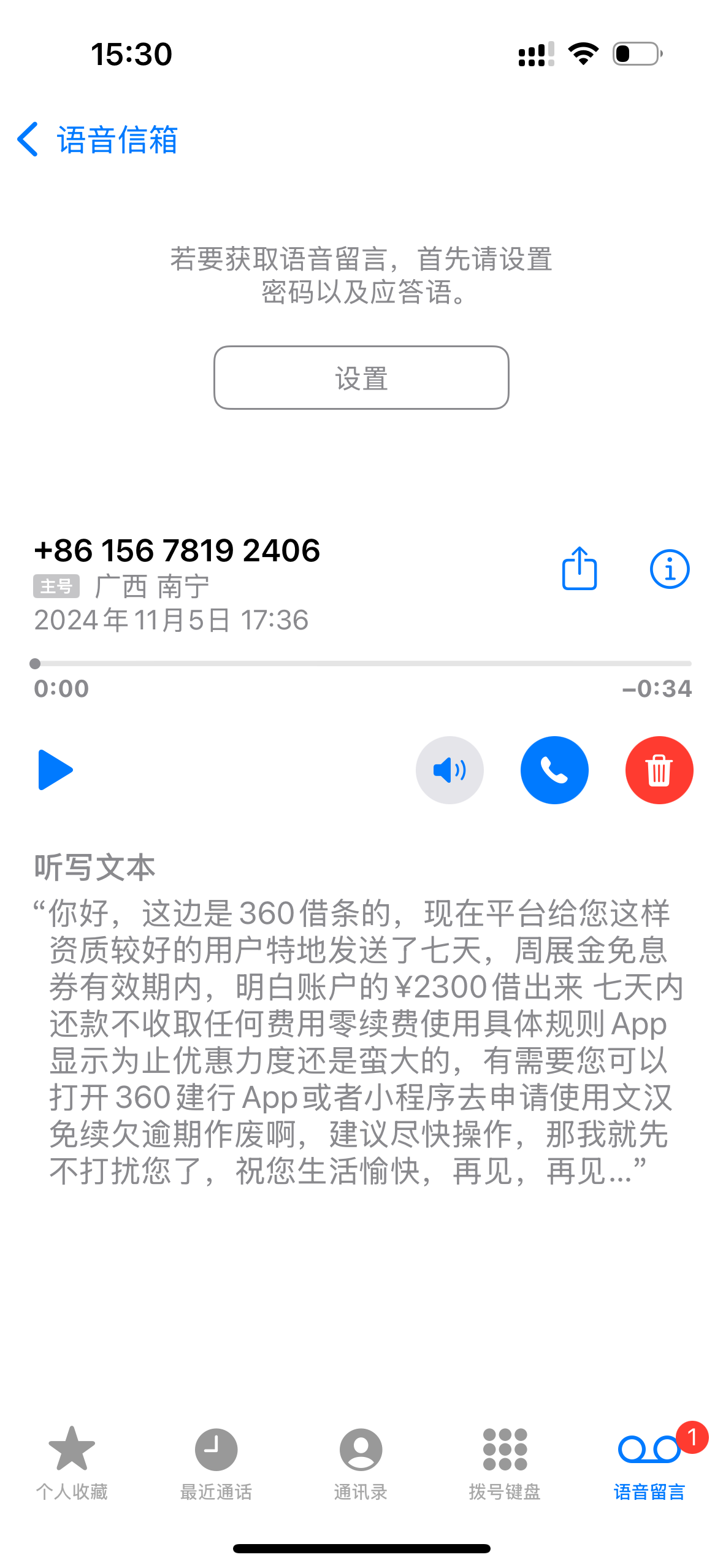The height and width of the screenshot is (1568, 723).
Task: Tap the 设置 button
Action: (x=361, y=377)
